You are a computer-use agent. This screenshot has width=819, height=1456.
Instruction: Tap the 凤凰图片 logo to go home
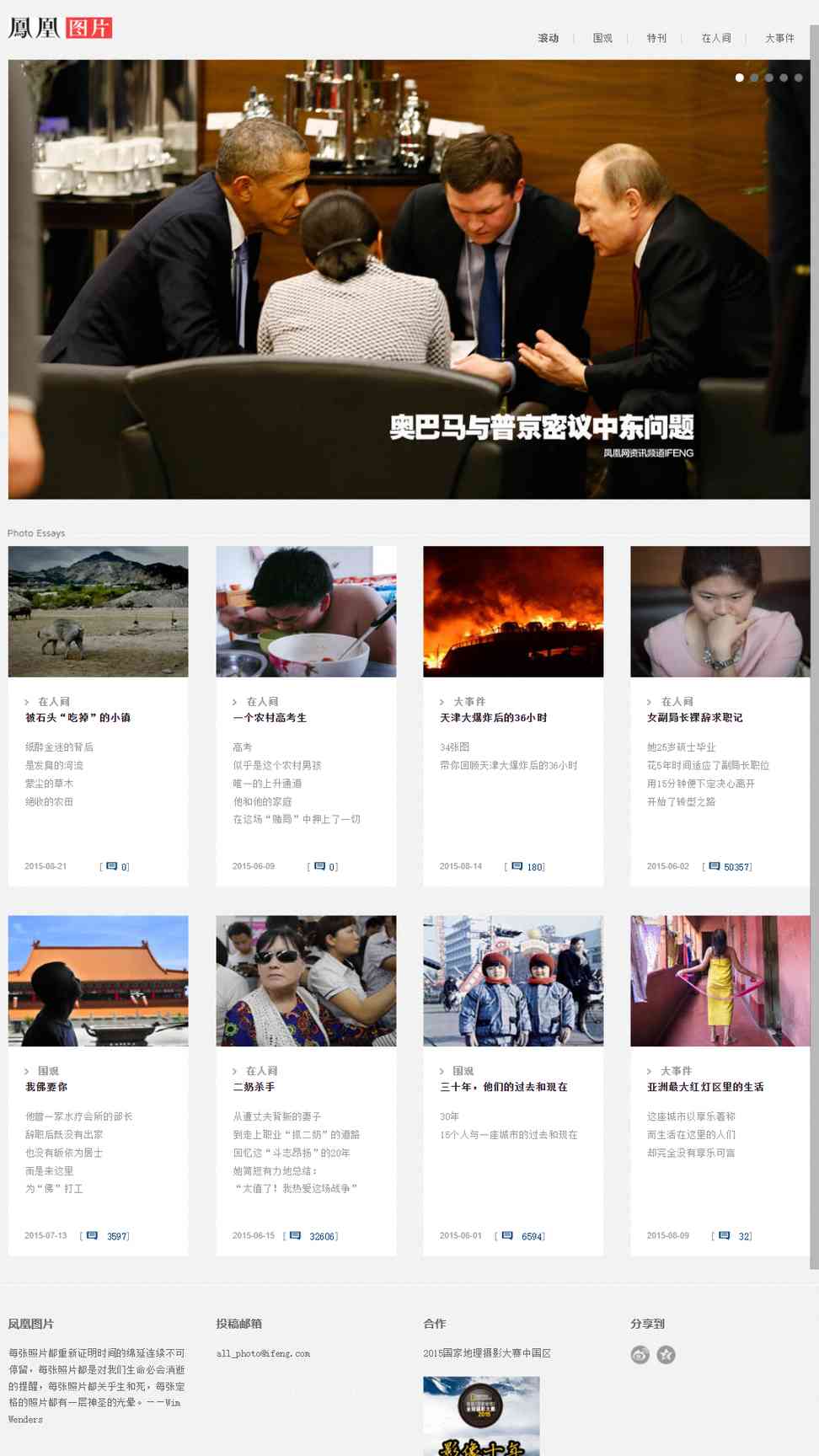[60, 28]
